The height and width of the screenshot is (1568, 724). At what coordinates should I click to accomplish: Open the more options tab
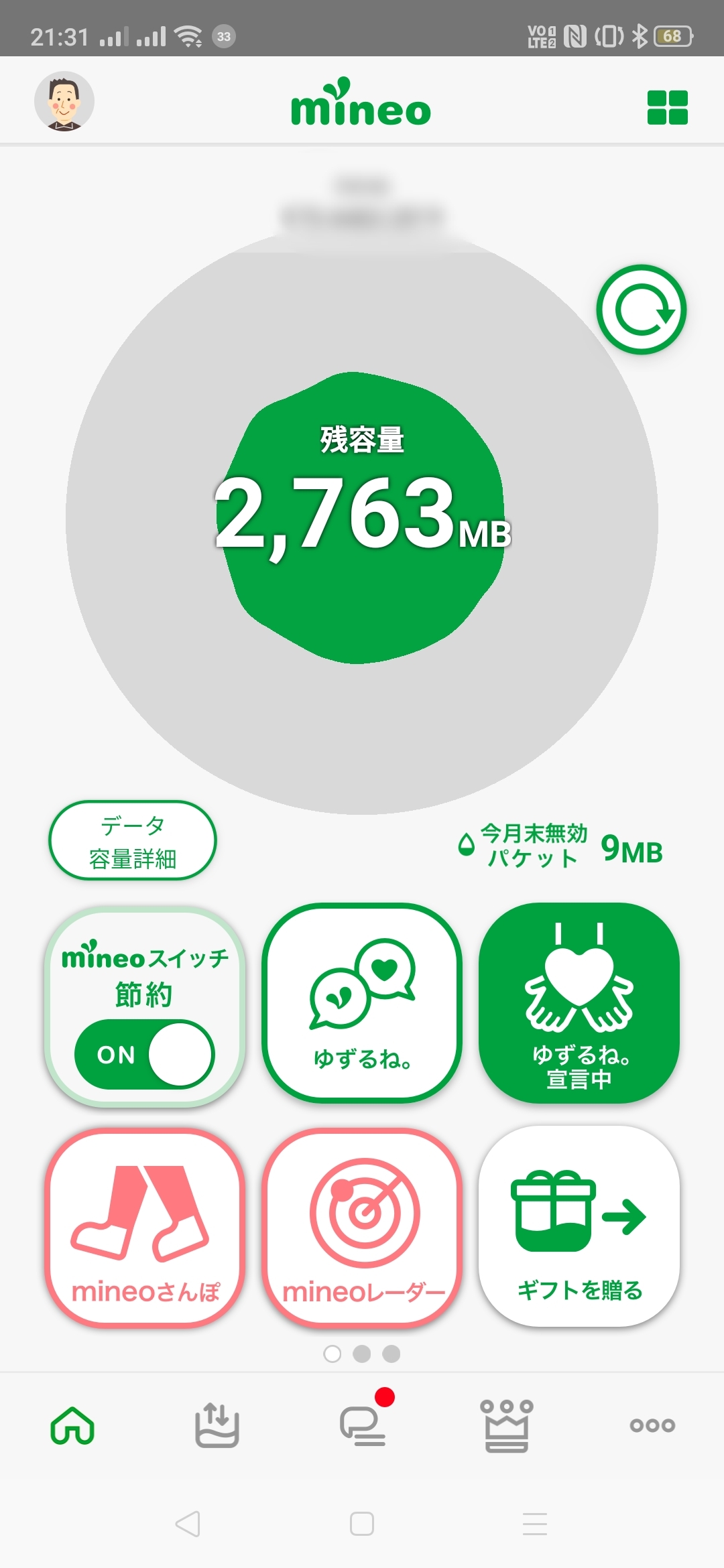pos(652,1425)
